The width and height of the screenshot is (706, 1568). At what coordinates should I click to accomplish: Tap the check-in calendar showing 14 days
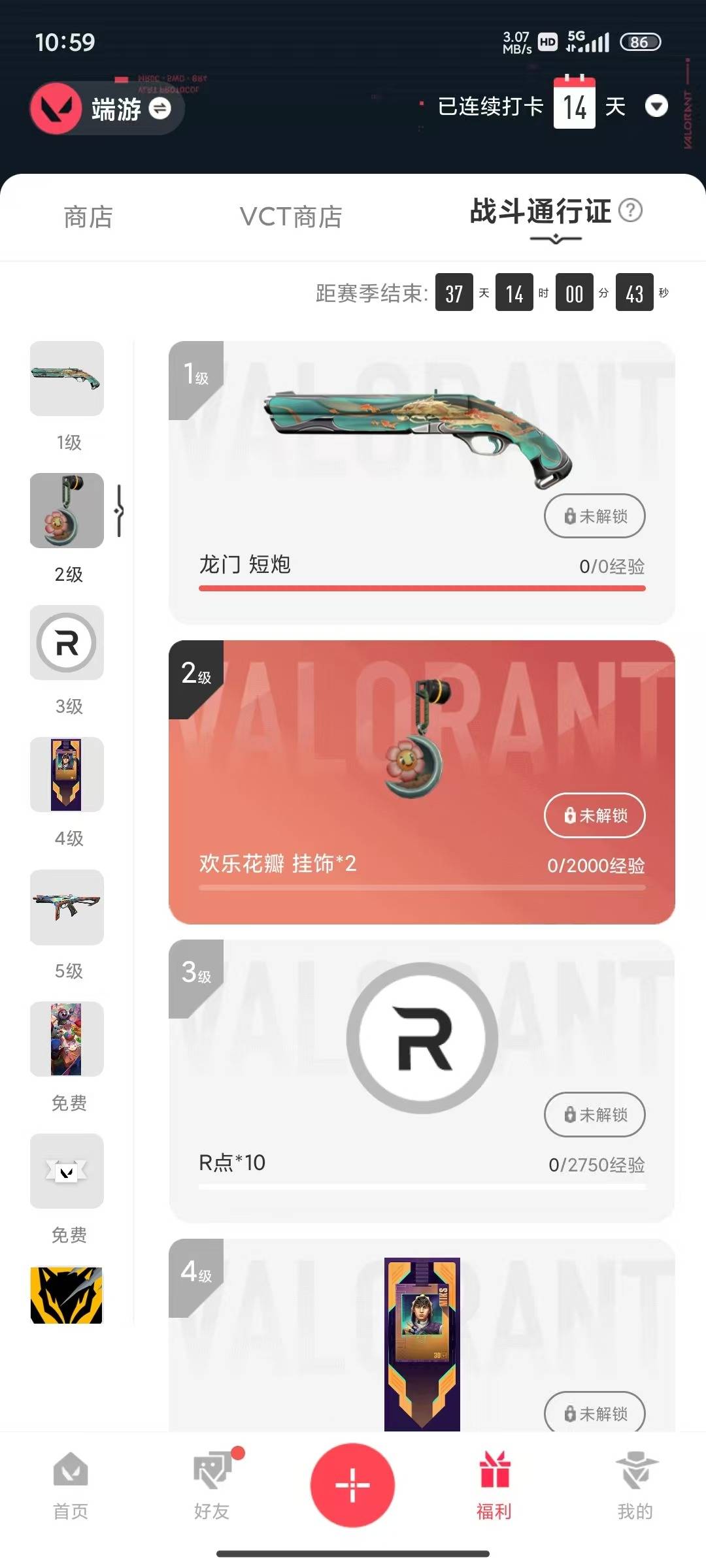pos(573,106)
